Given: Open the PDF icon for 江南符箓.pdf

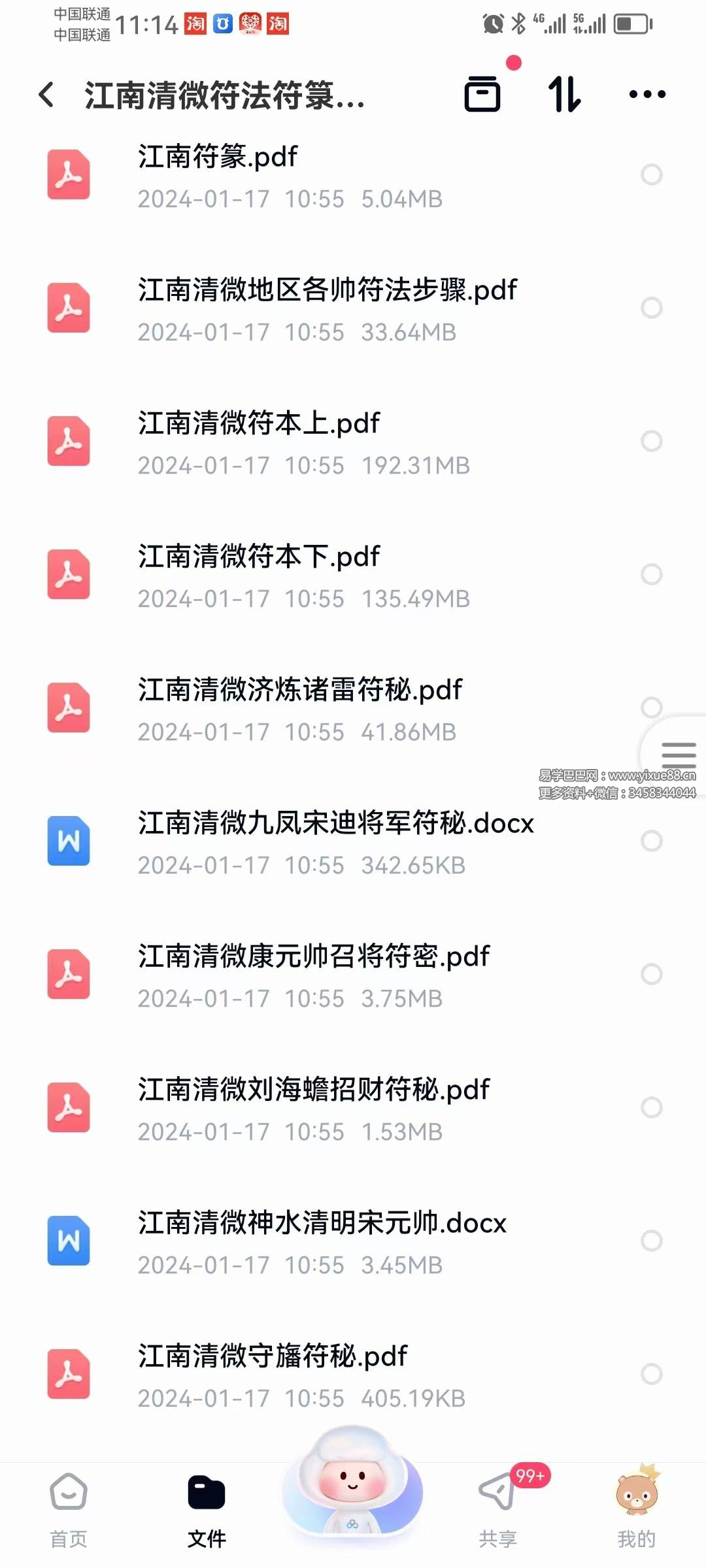Looking at the screenshot, I should coord(68,173).
